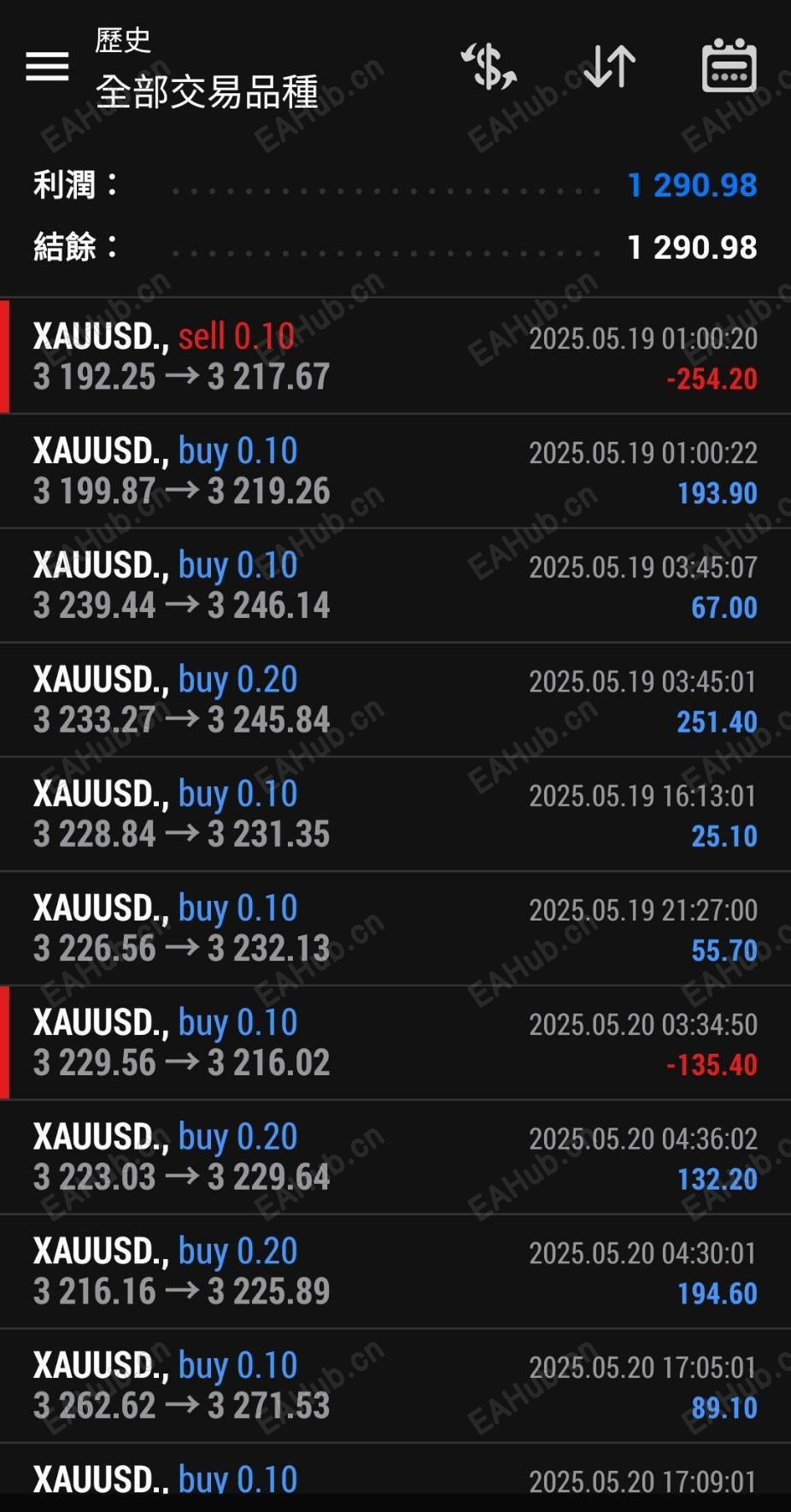Tap the trade with 89.10 profit
This screenshot has height=1512, width=791.
coord(395,1386)
